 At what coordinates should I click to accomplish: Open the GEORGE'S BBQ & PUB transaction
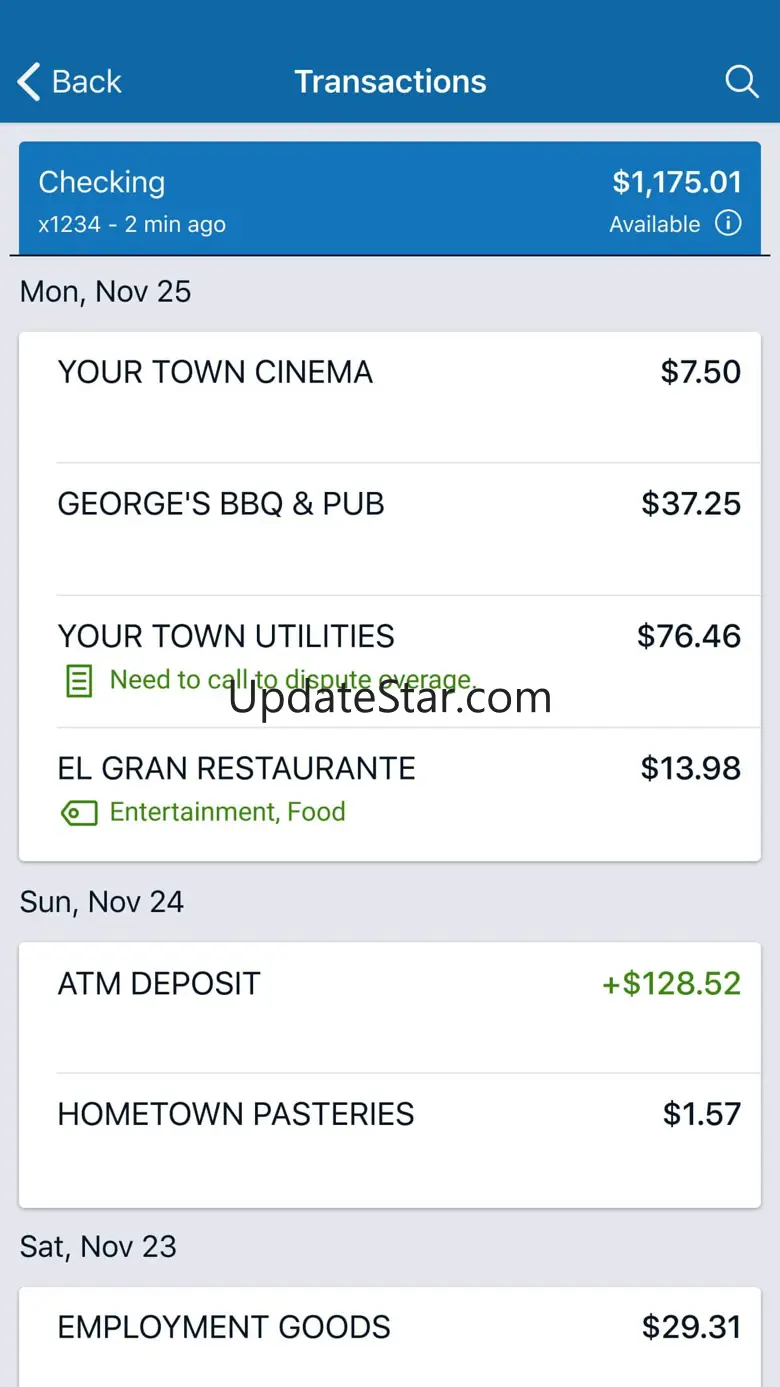click(390, 528)
